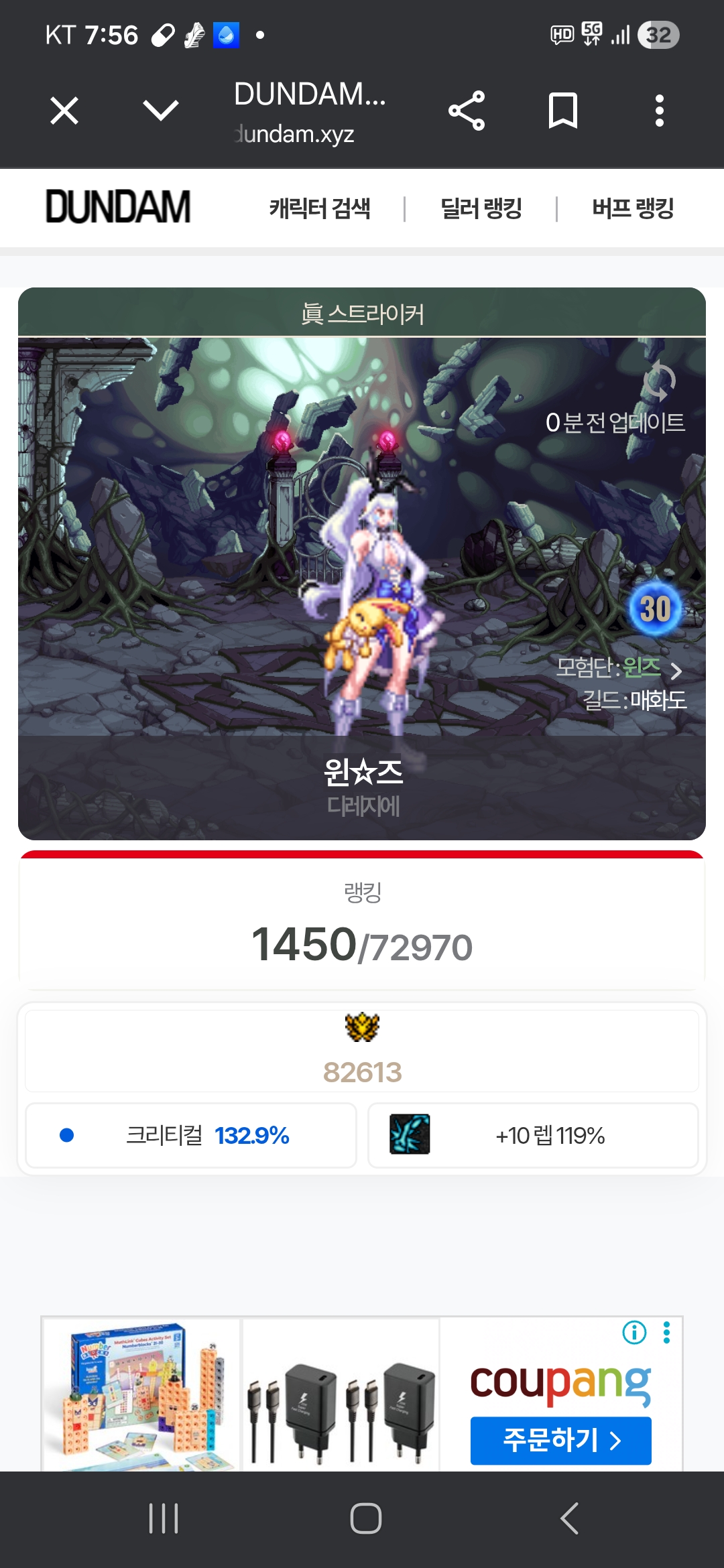This screenshot has height=1568, width=724.
Task: Open recent apps from navigation bar
Action: click(164, 1518)
